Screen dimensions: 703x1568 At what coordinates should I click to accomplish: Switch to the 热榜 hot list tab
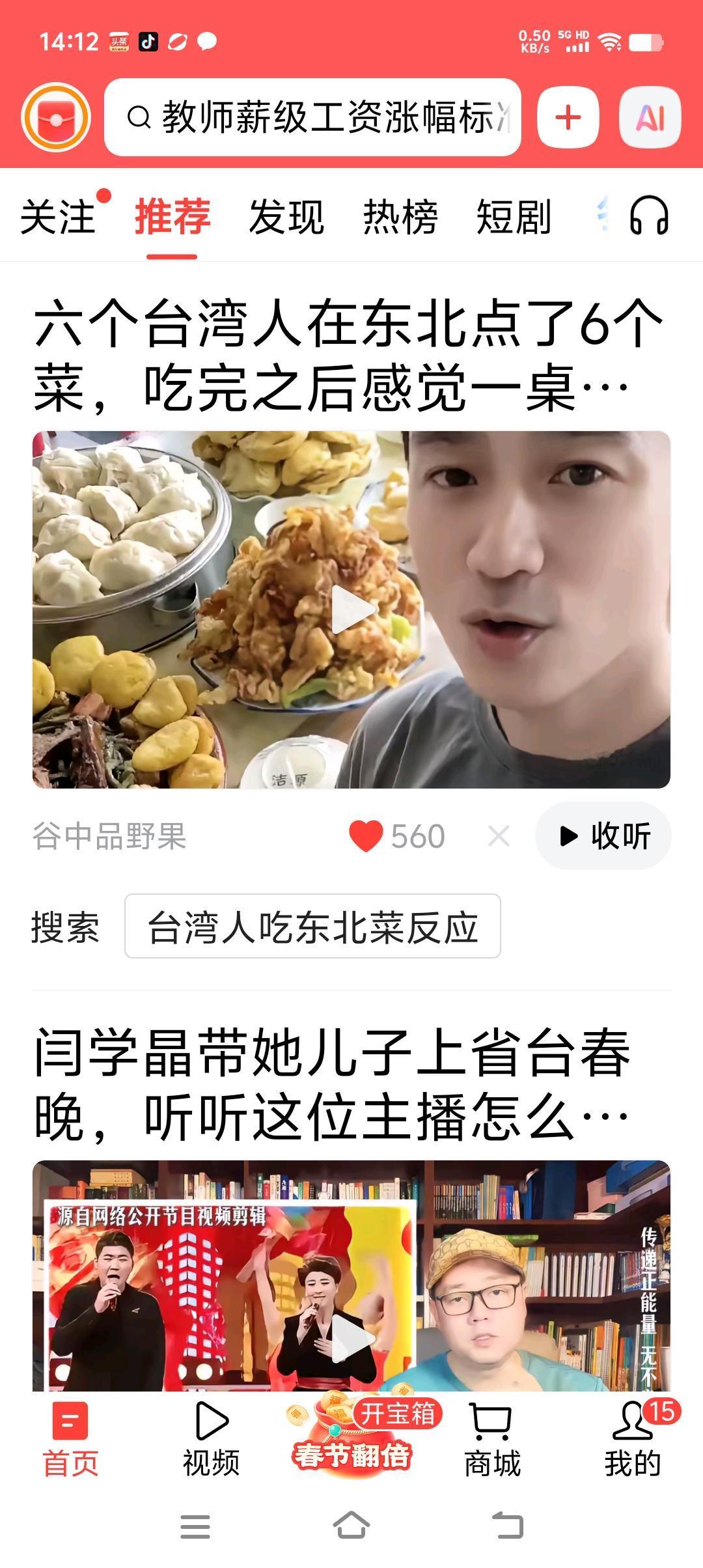pos(400,217)
